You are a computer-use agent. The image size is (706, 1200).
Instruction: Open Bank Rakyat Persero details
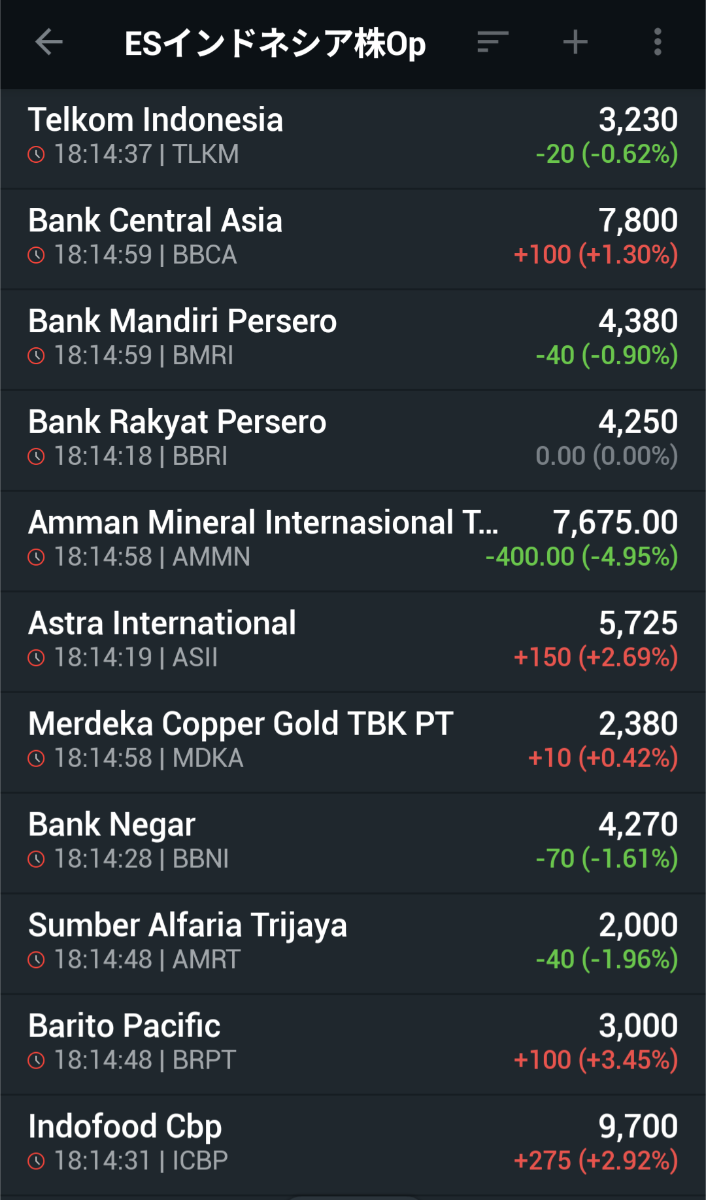(353, 440)
